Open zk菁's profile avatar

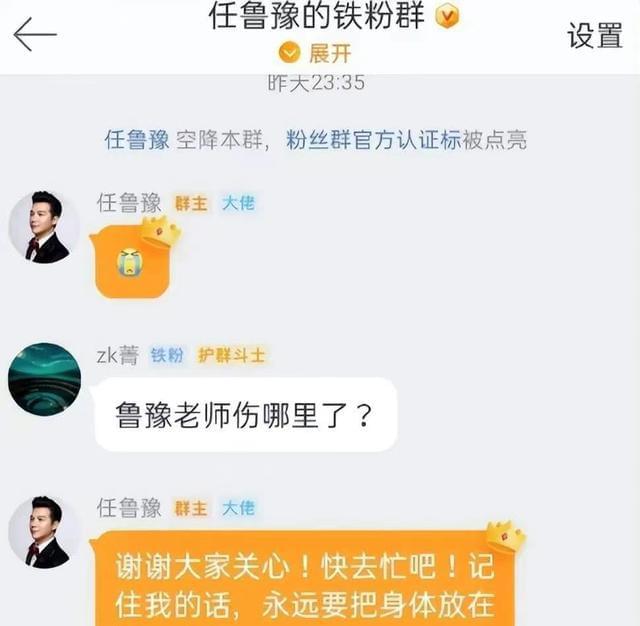pos(45,379)
